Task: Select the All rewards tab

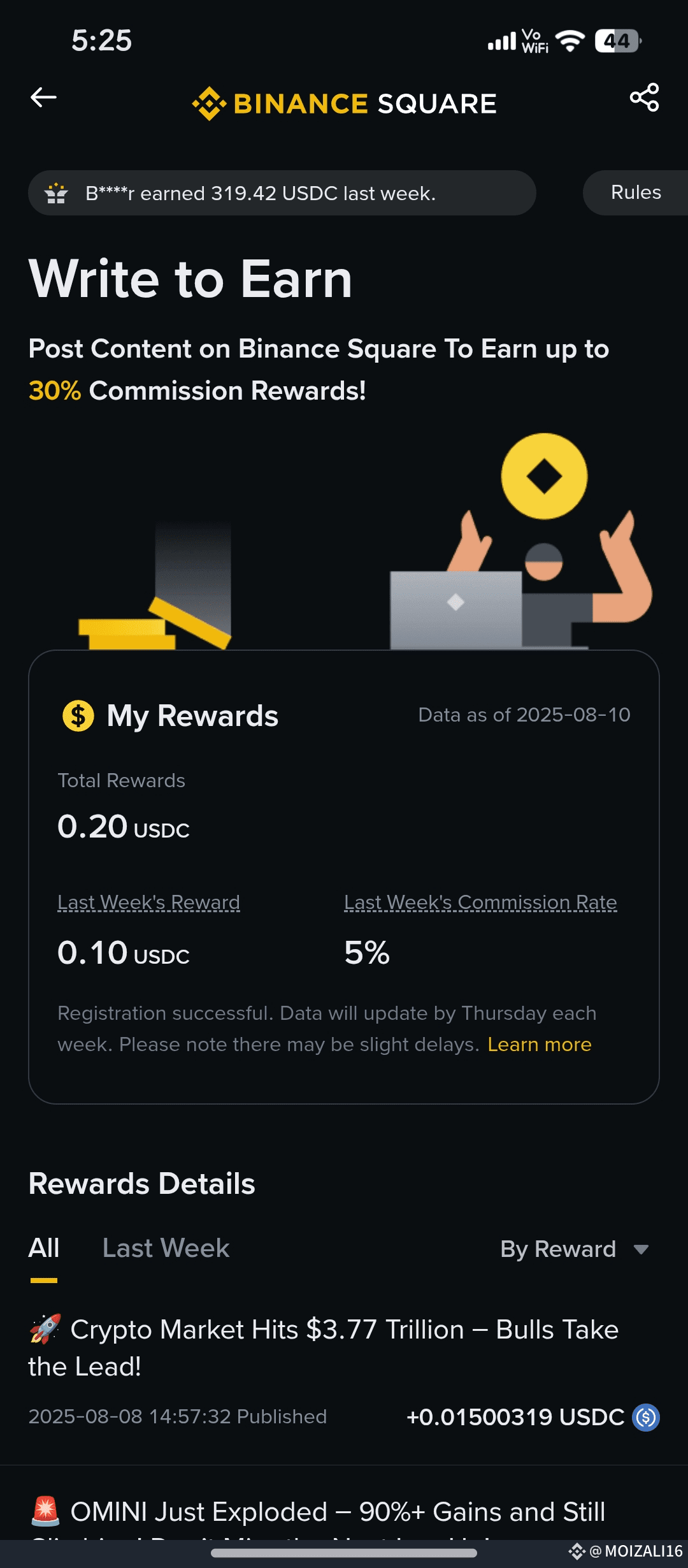Action: [x=44, y=1249]
